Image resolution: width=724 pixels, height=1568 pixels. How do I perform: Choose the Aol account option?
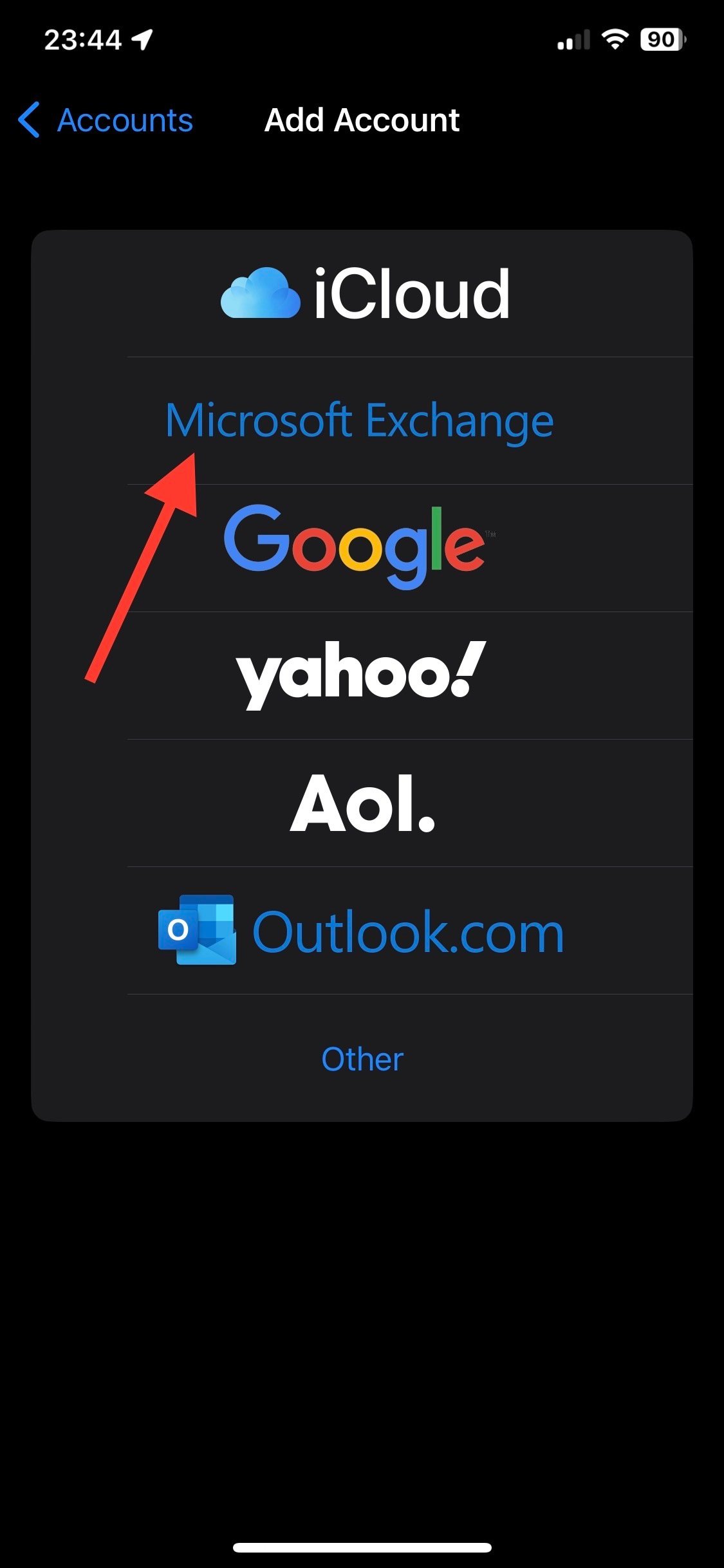362,803
